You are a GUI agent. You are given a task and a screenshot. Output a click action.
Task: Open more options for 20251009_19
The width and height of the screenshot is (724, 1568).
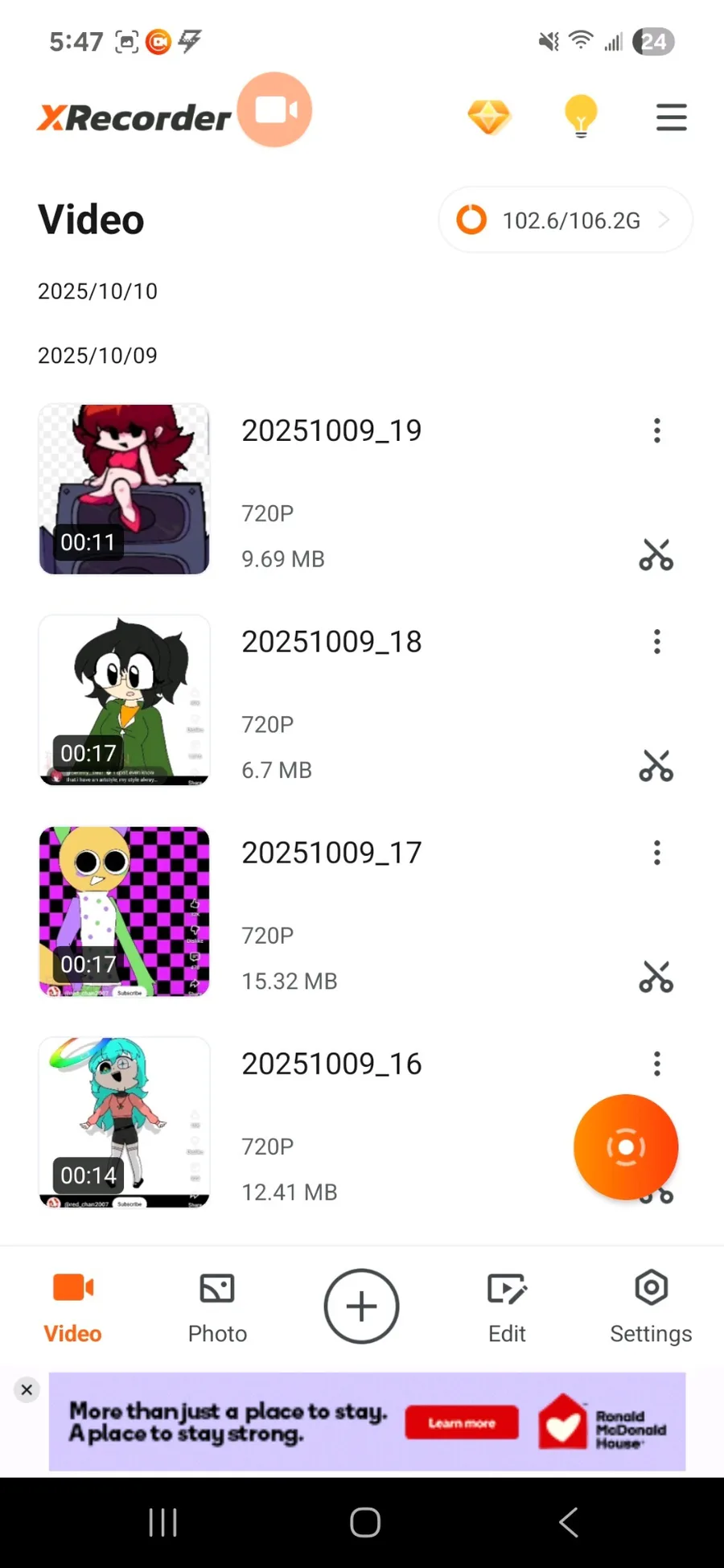coord(657,431)
